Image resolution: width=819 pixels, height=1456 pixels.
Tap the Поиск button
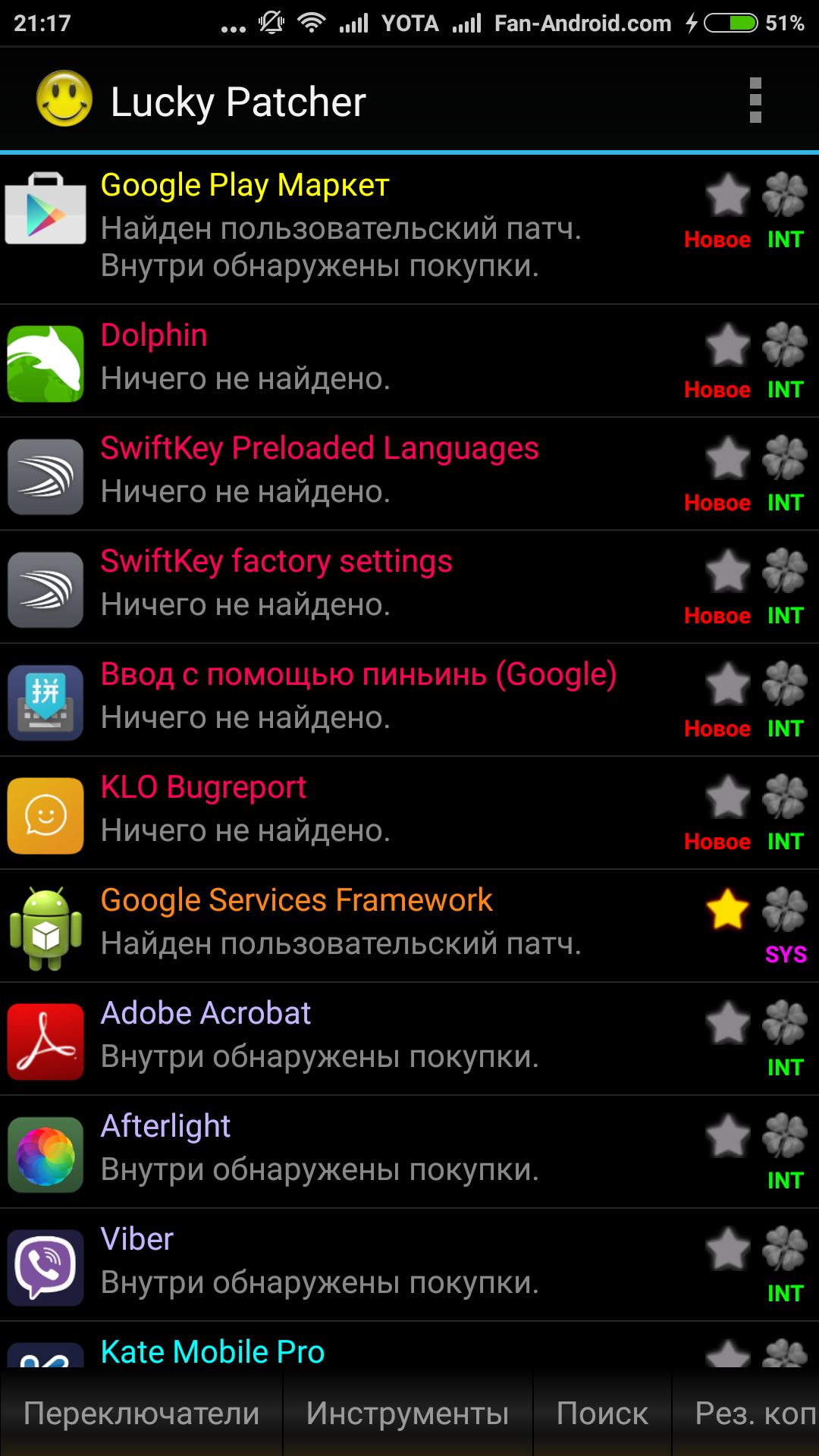coord(603,1414)
